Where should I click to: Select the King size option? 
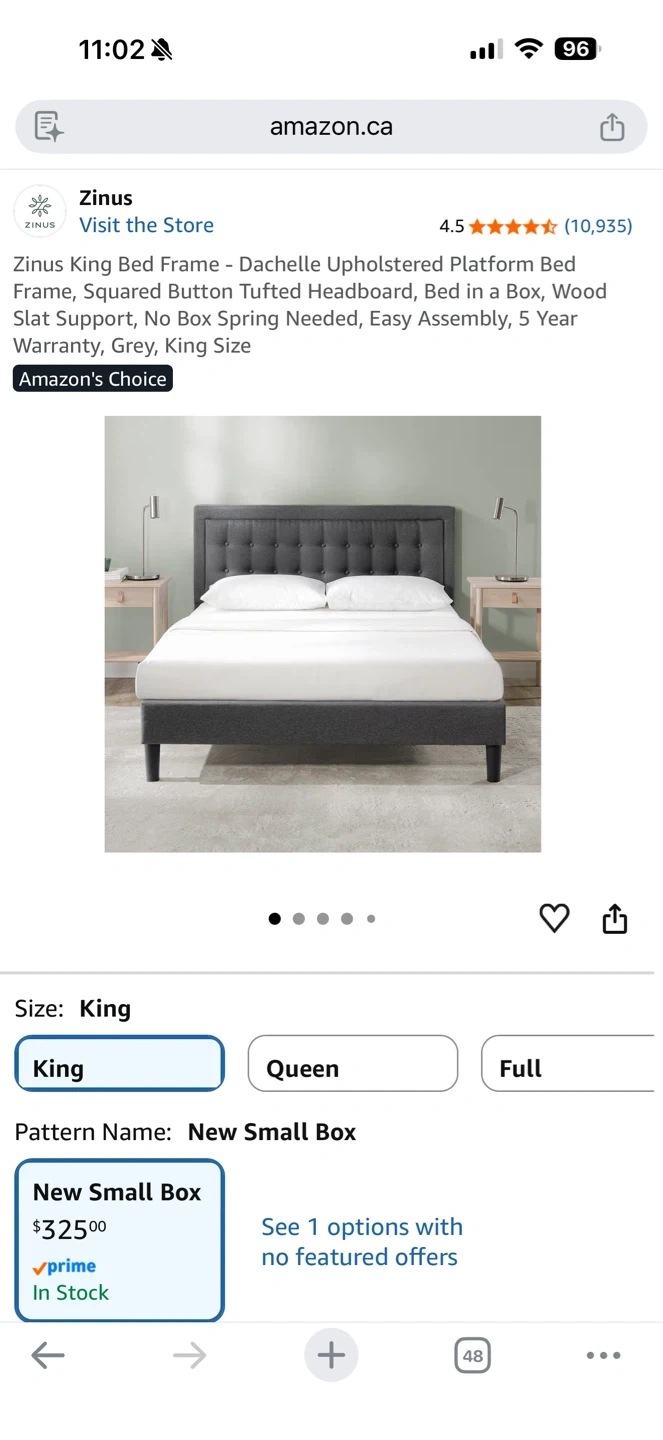(119, 1063)
